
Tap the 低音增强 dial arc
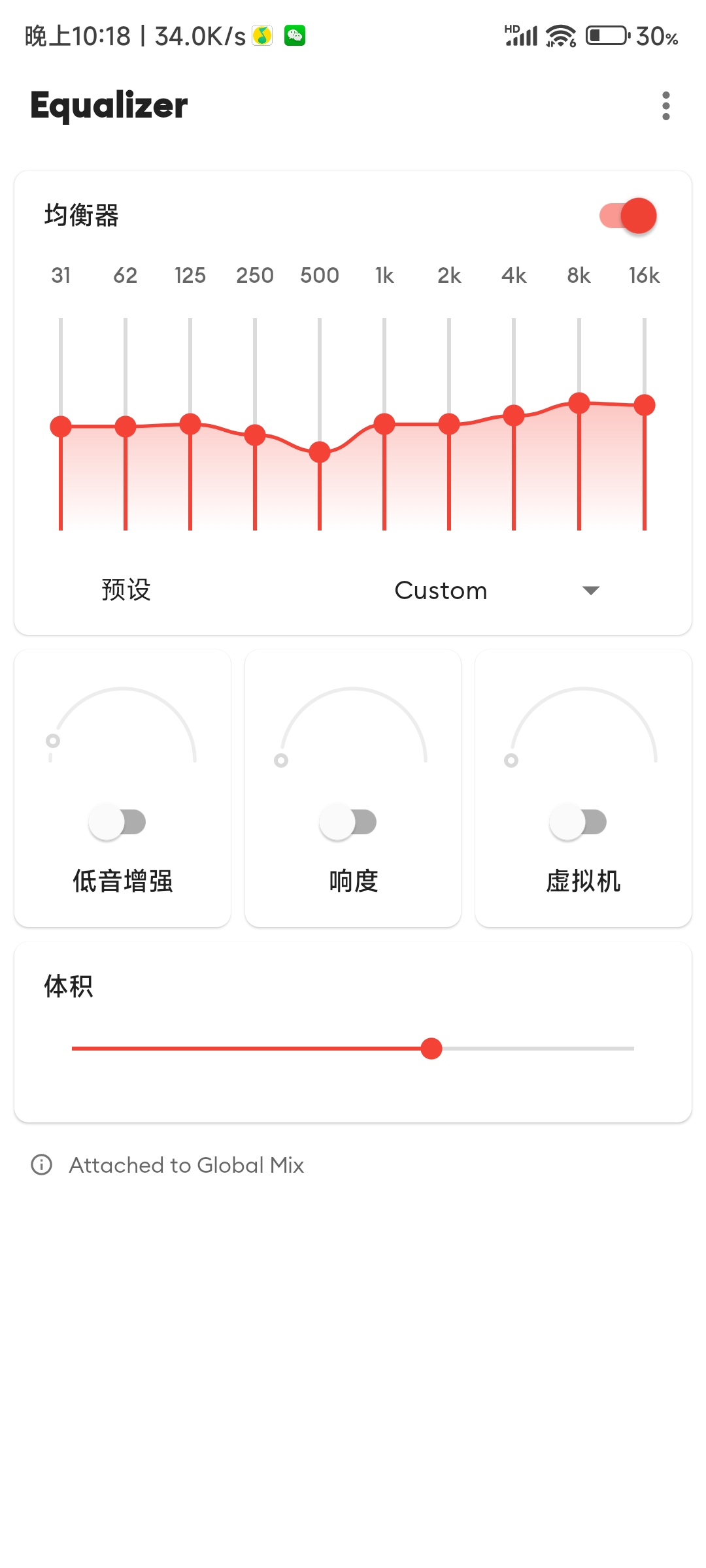click(x=122, y=725)
